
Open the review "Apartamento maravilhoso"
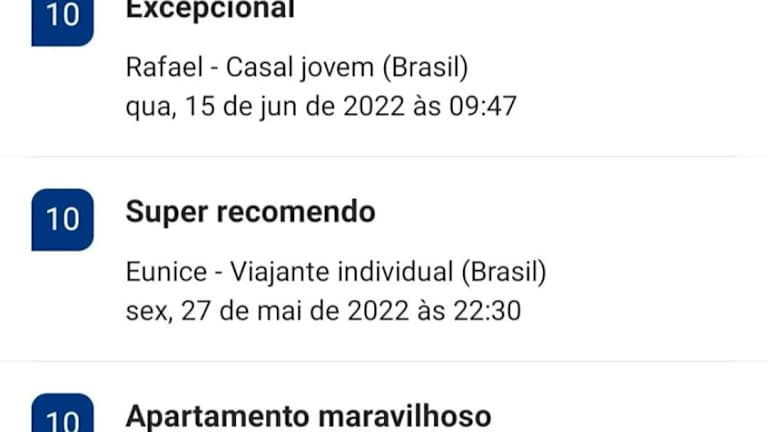tap(308, 416)
